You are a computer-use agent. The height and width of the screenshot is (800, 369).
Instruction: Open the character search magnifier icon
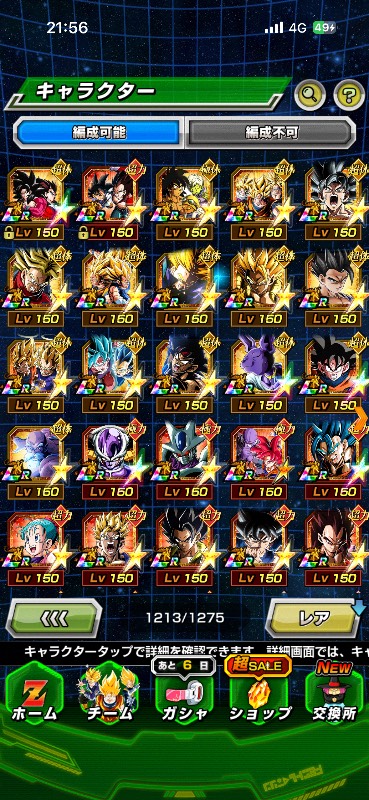(310, 94)
